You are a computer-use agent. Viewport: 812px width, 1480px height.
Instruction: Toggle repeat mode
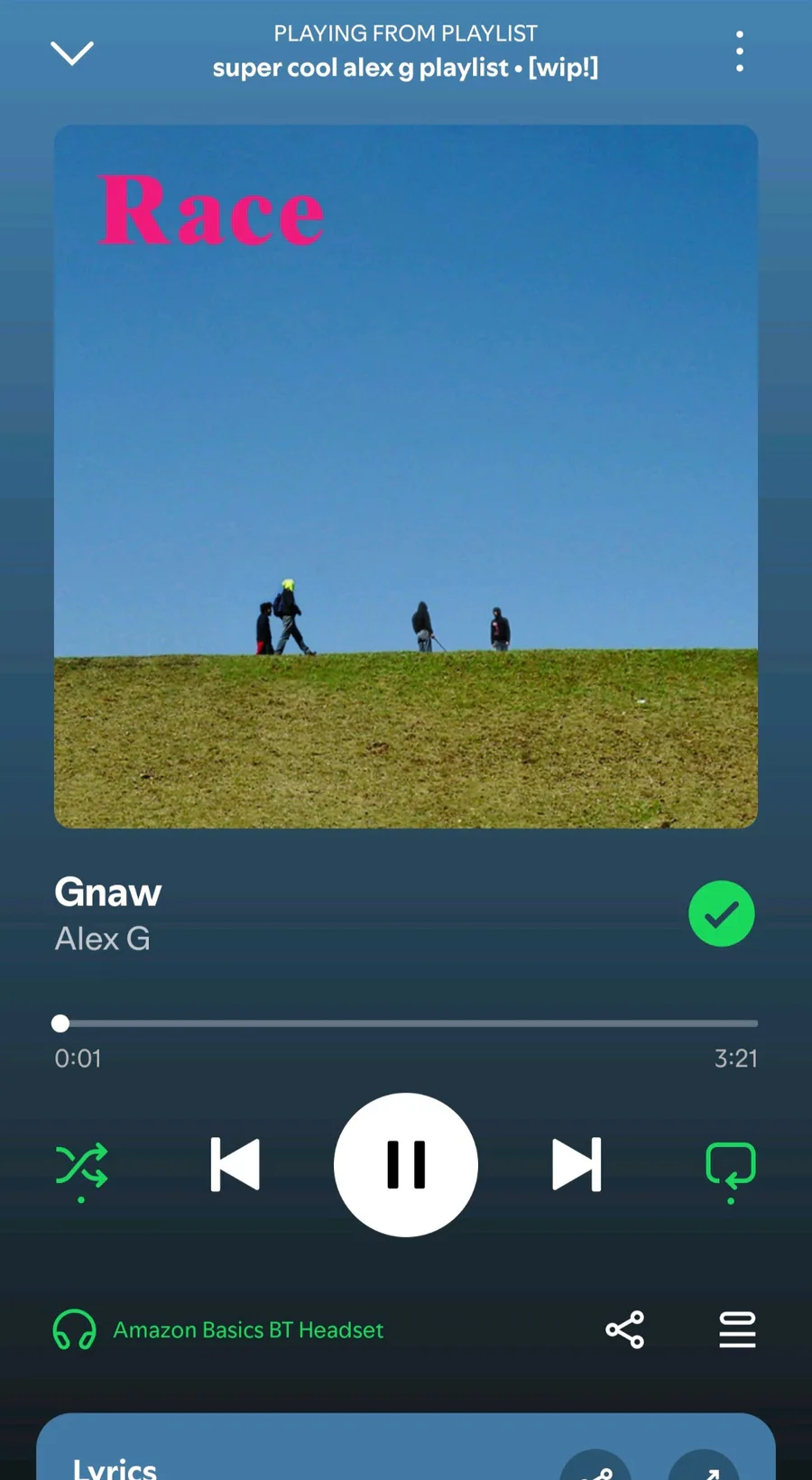tap(730, 1165)
